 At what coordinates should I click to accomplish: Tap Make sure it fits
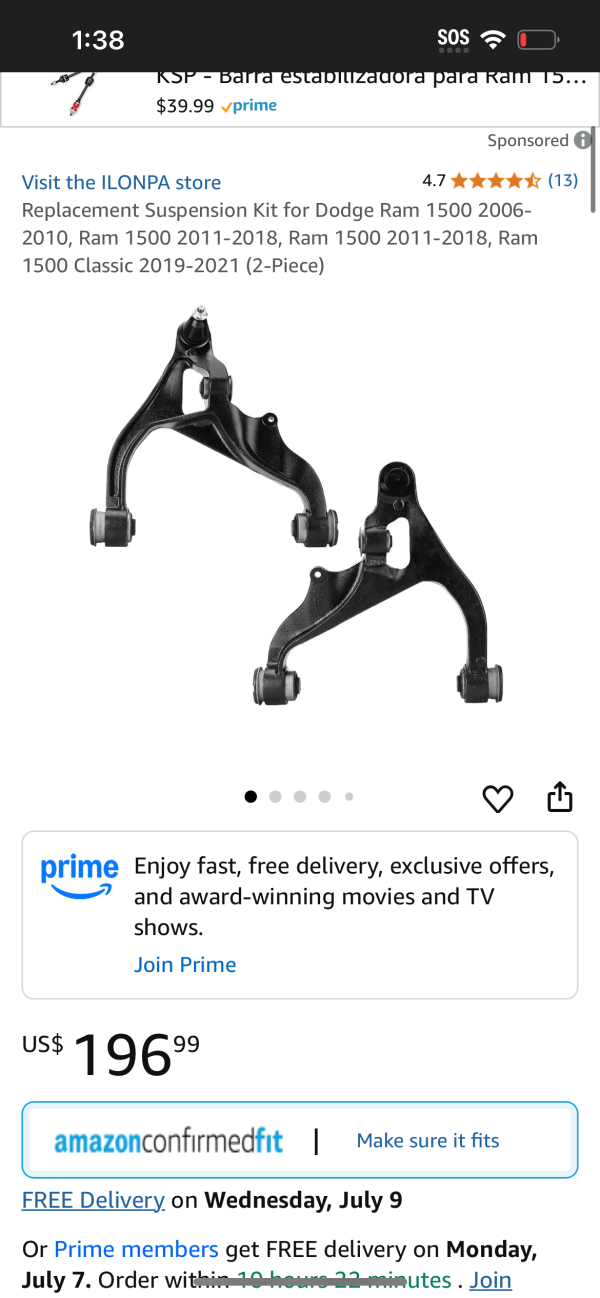click(427, 1141)
